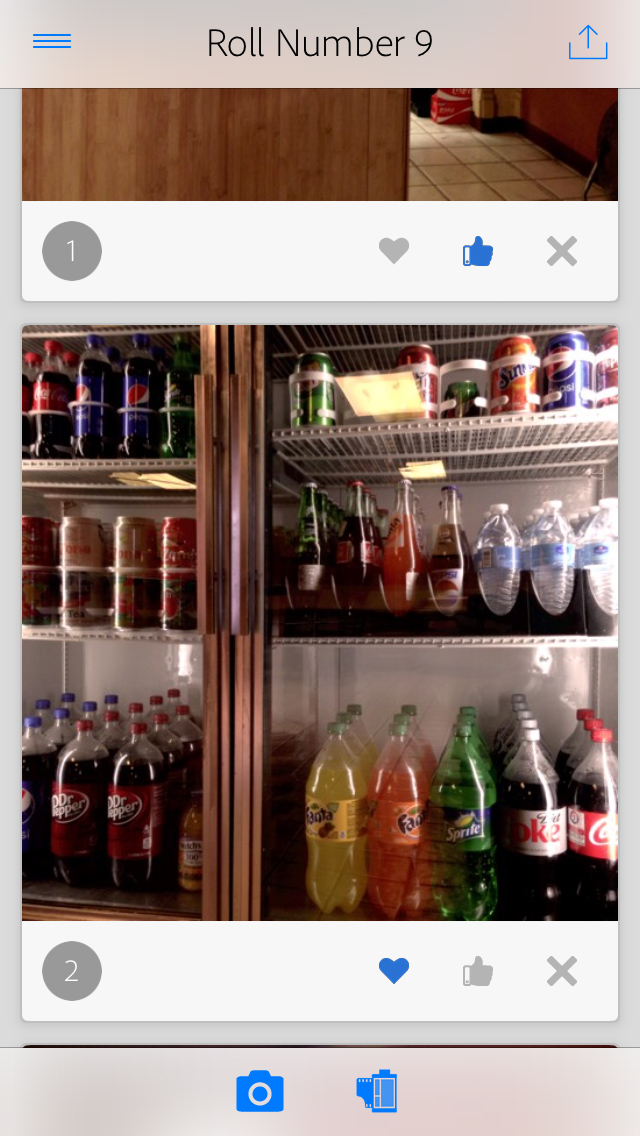
Task: Unfavorite photo 2 with the heart
Action: 394,971
